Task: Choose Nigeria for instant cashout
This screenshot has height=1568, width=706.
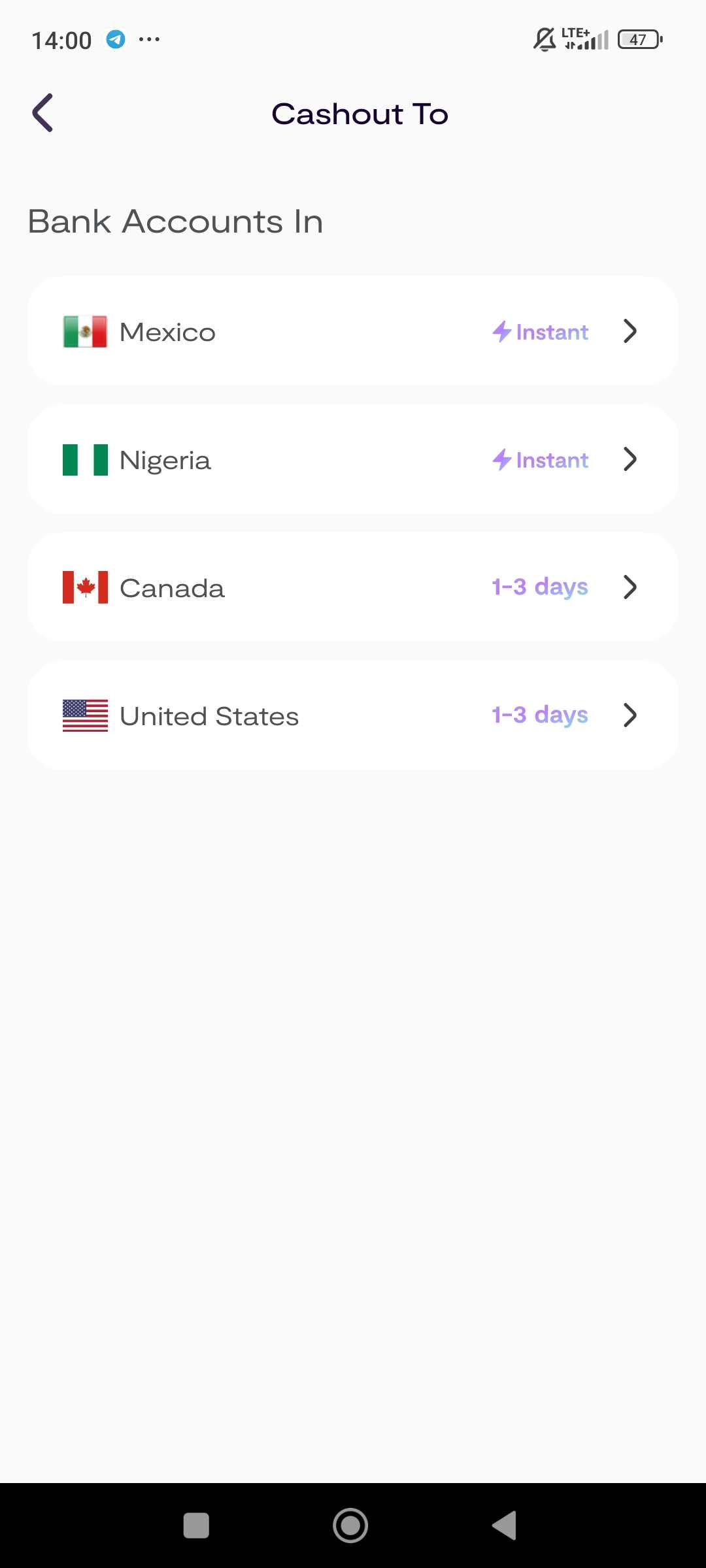Action: (353, 459)
